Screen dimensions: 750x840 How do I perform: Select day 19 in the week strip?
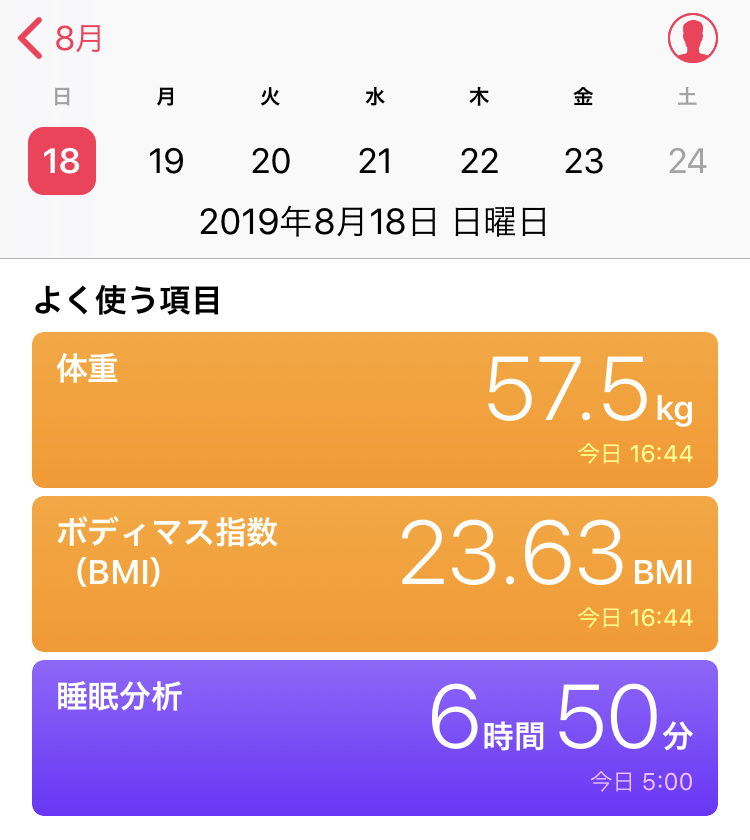[x=166, y=161]
